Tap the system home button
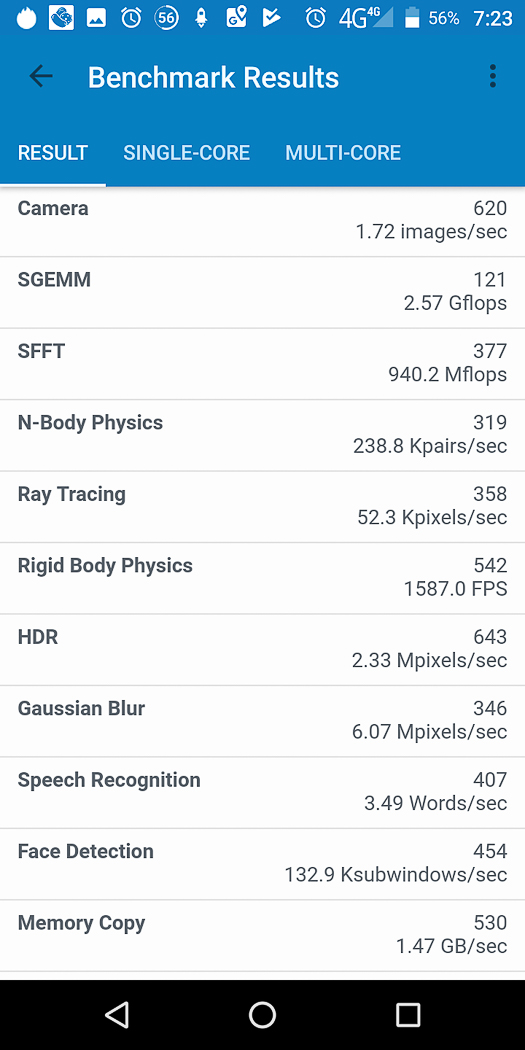The image size is (525, 1050). click(x=262, y=1015)
